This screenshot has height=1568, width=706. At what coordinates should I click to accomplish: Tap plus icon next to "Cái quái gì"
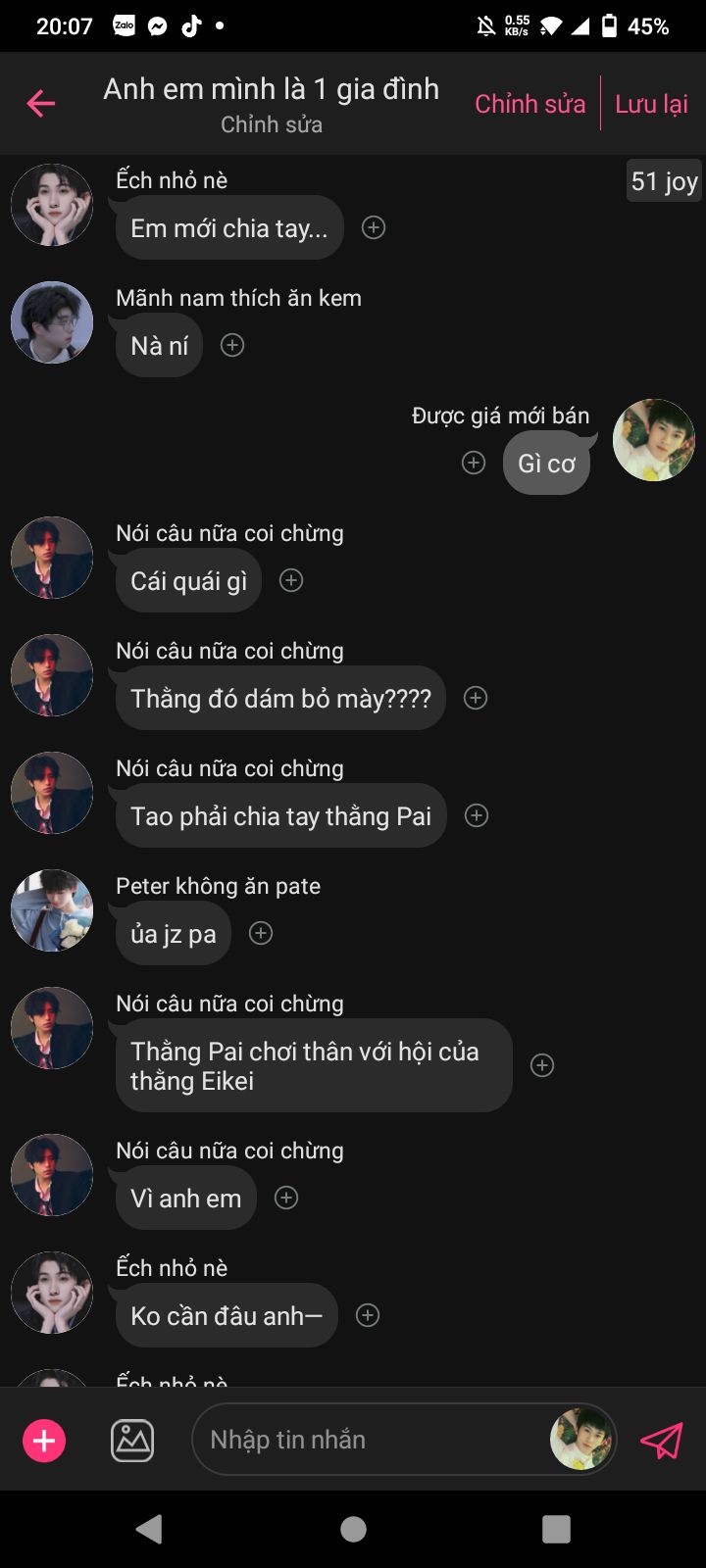tap(291, 580)
